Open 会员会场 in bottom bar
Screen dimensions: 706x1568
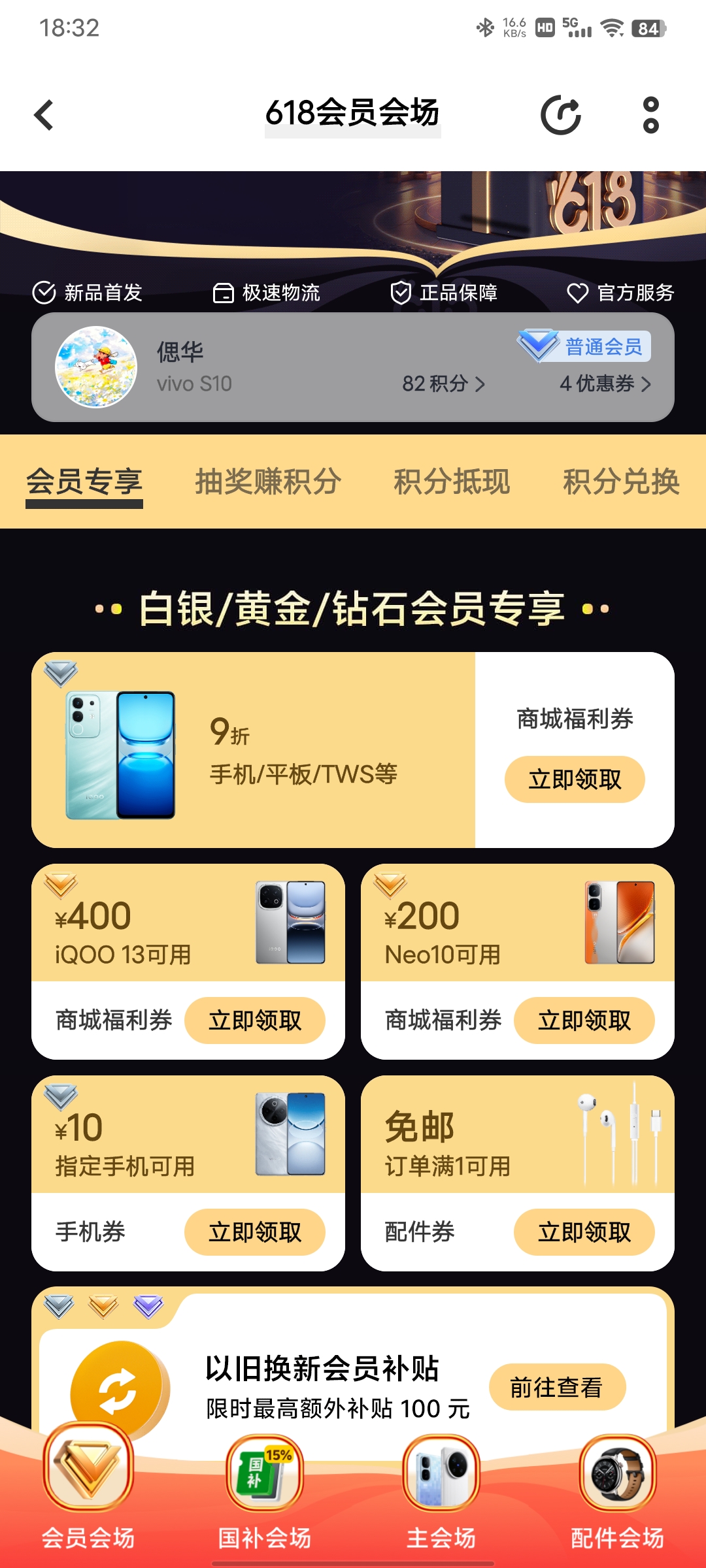click(x=88, y=1496)
